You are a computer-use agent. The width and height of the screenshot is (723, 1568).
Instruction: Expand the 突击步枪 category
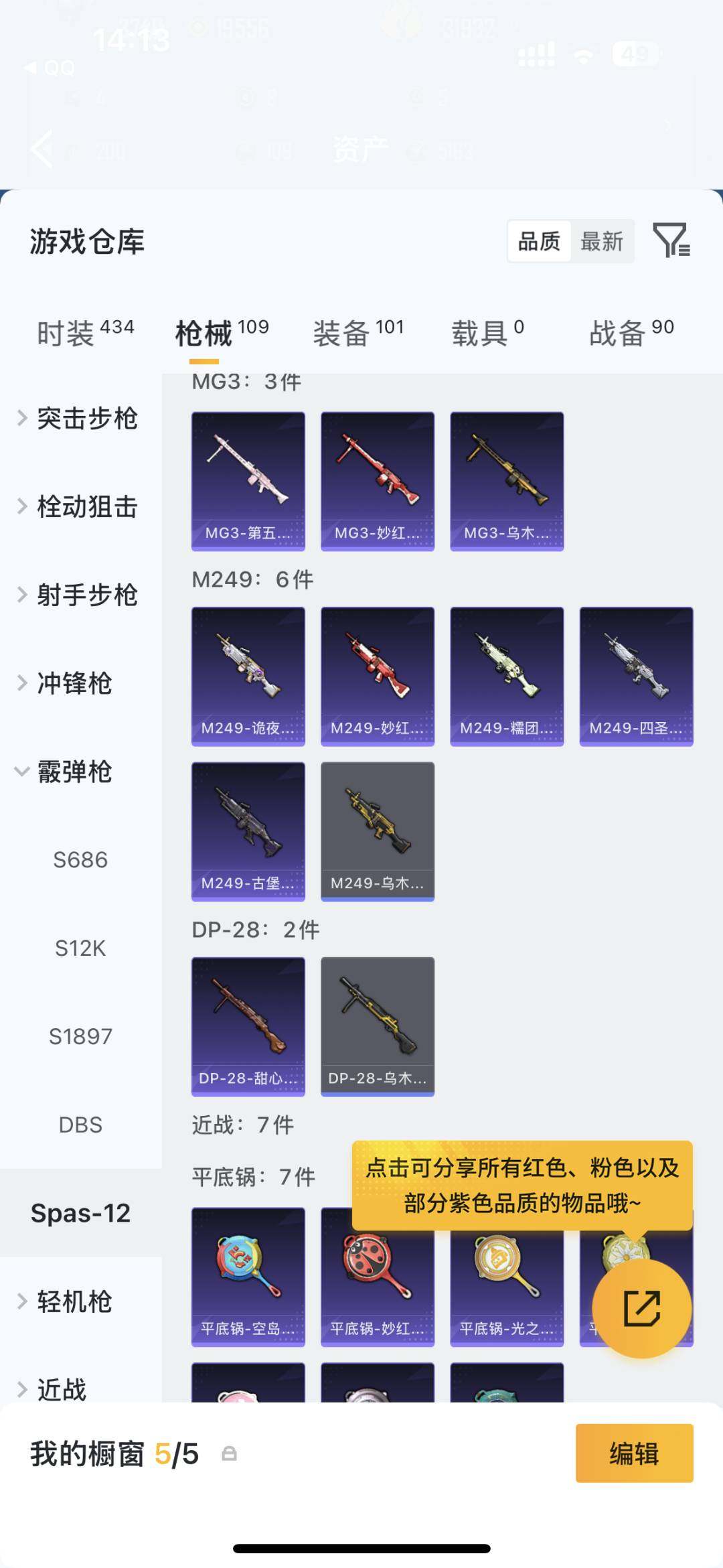click(87, 419)
